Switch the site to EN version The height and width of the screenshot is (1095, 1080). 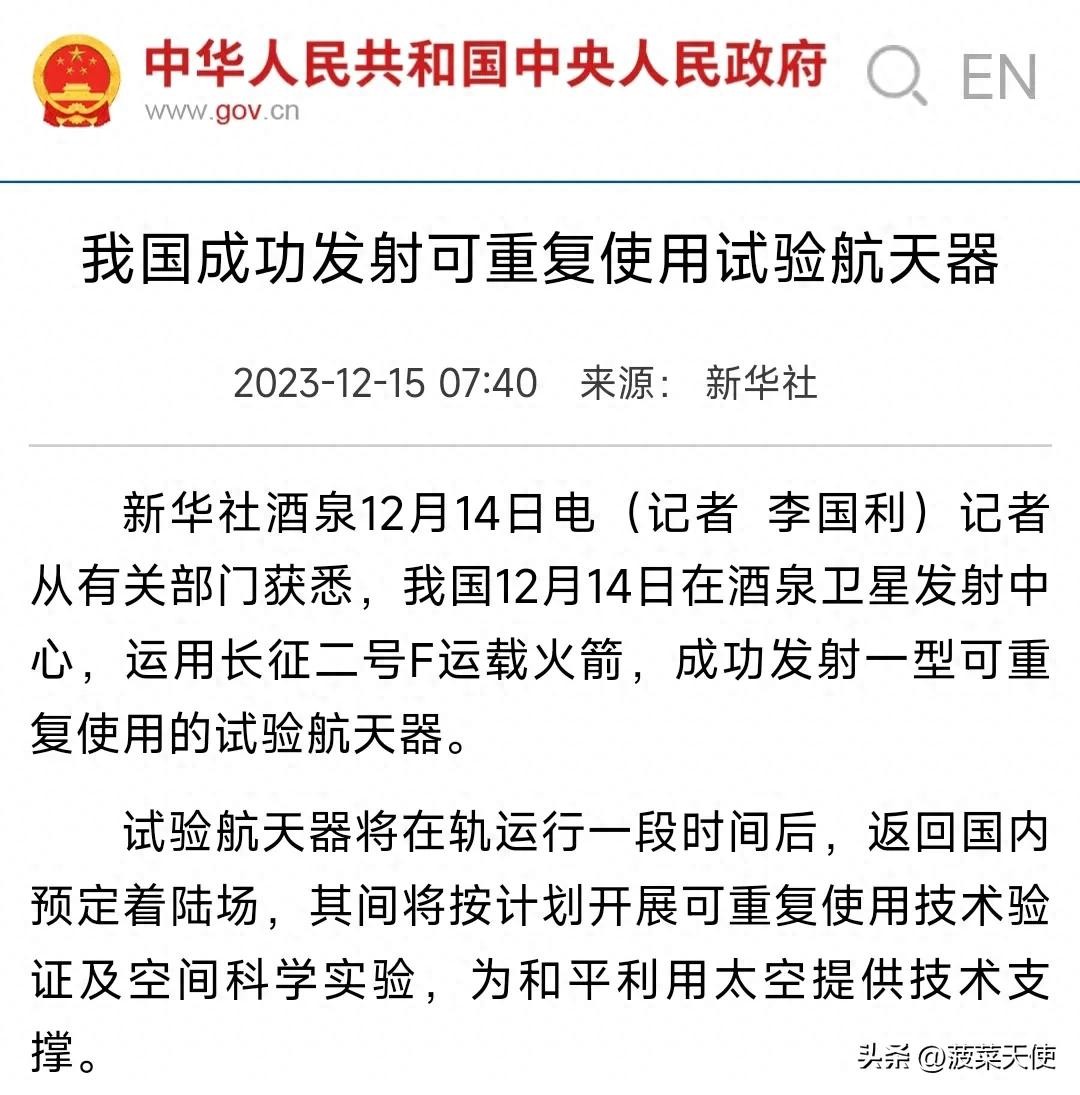(998, 77)
